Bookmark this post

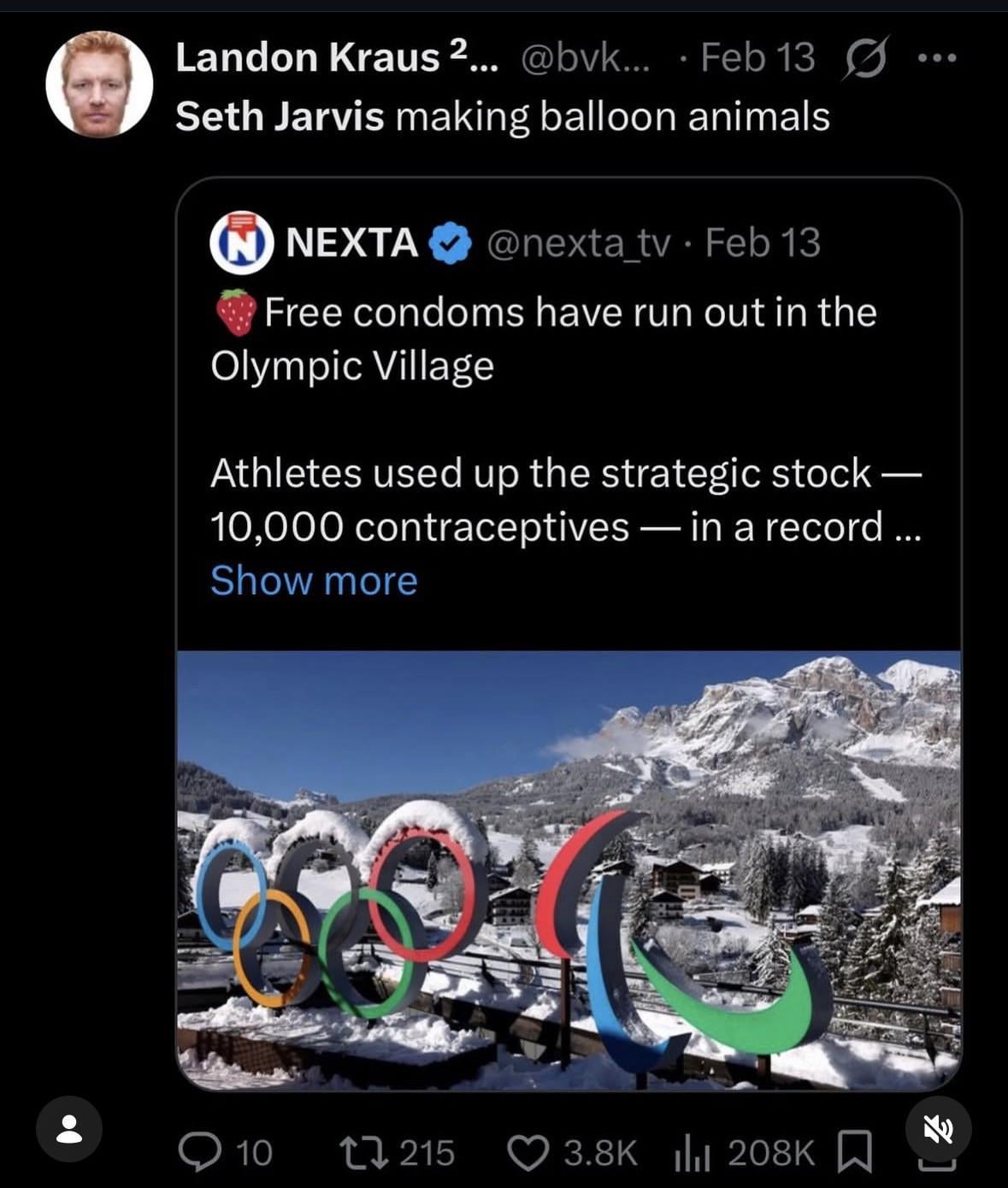pyautogui.click(x=854, y=1151)
